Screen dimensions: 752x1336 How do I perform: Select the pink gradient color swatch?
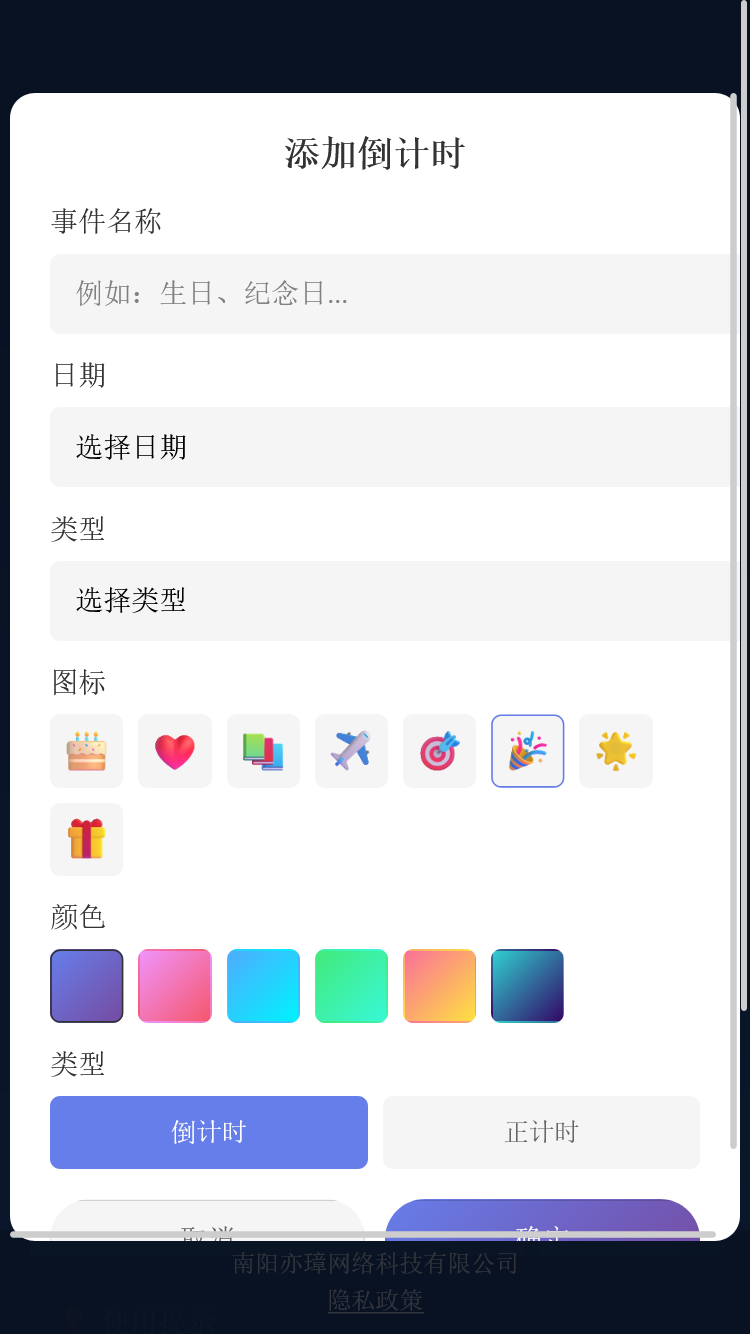[175, 986]
